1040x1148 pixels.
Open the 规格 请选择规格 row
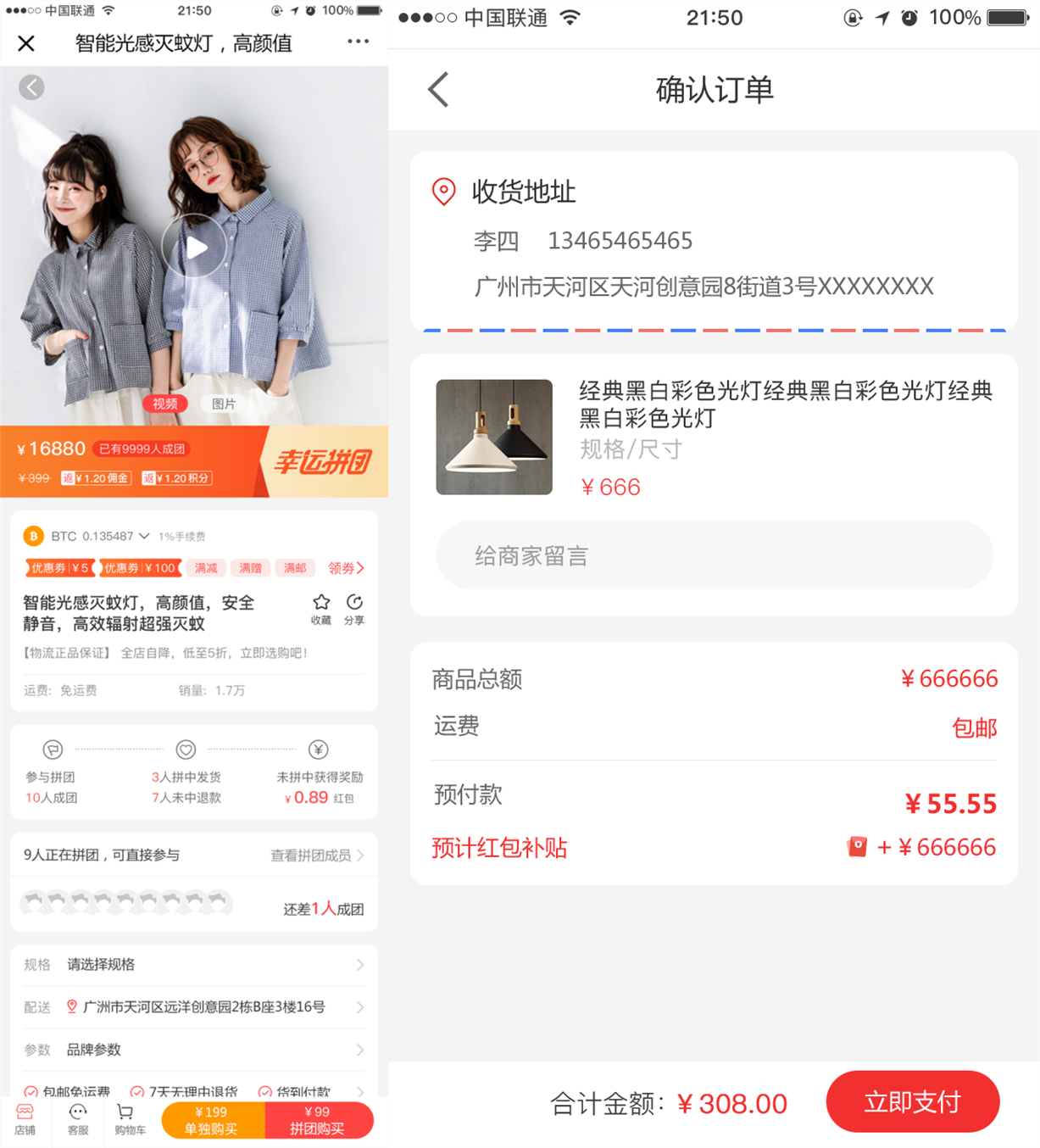tap(194, 965)
